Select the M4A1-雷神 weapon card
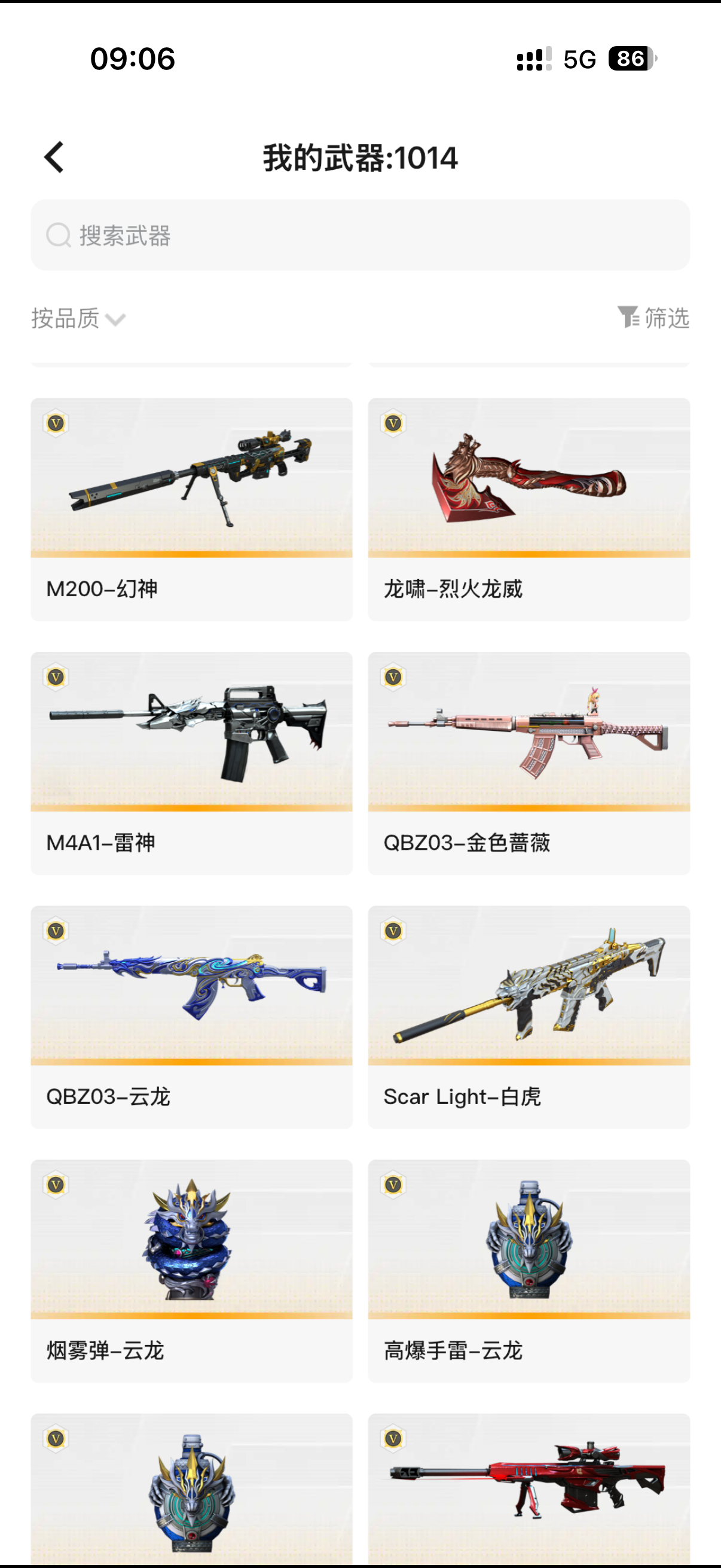The height and width of the screenshot is (1568, 721). point(192,762)
